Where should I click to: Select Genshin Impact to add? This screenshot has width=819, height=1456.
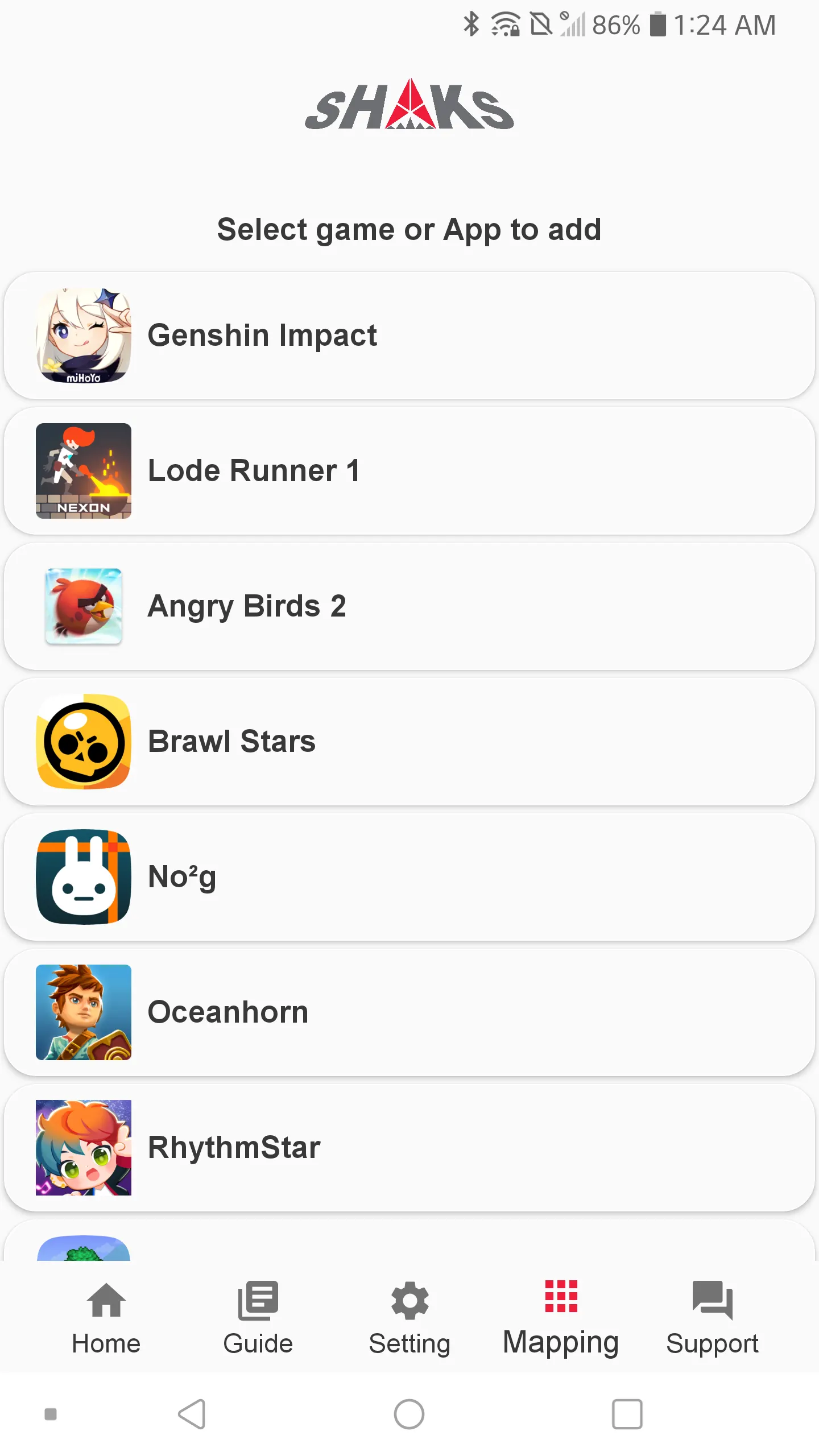[x=409, y=336]
